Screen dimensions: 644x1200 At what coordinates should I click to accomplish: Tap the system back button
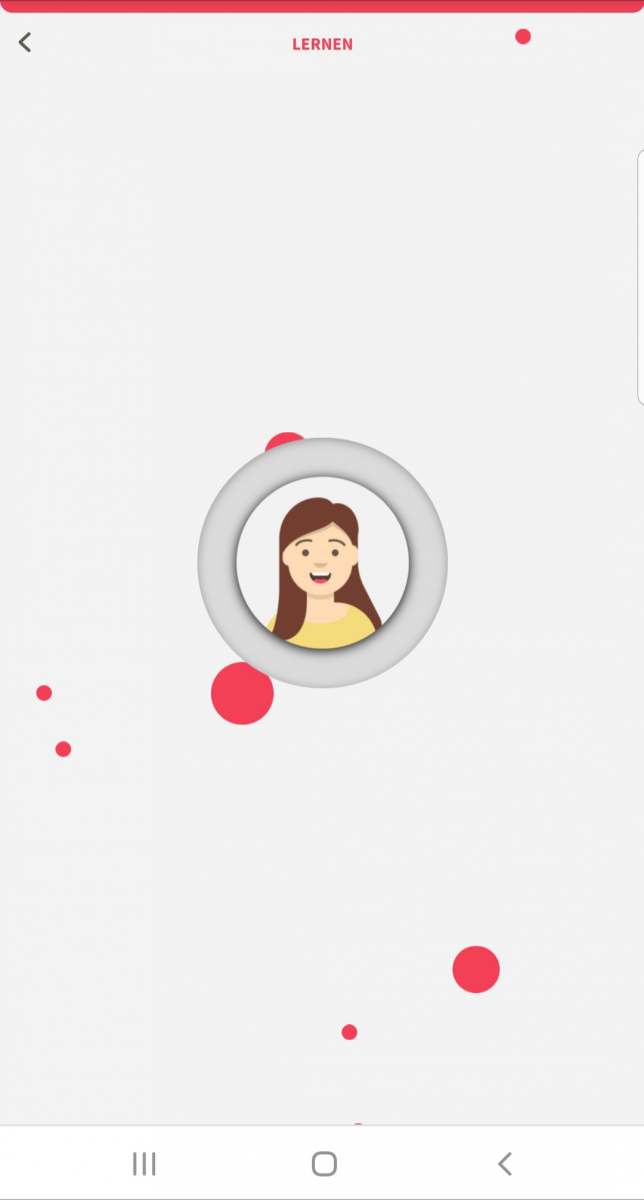(504, 1163)
